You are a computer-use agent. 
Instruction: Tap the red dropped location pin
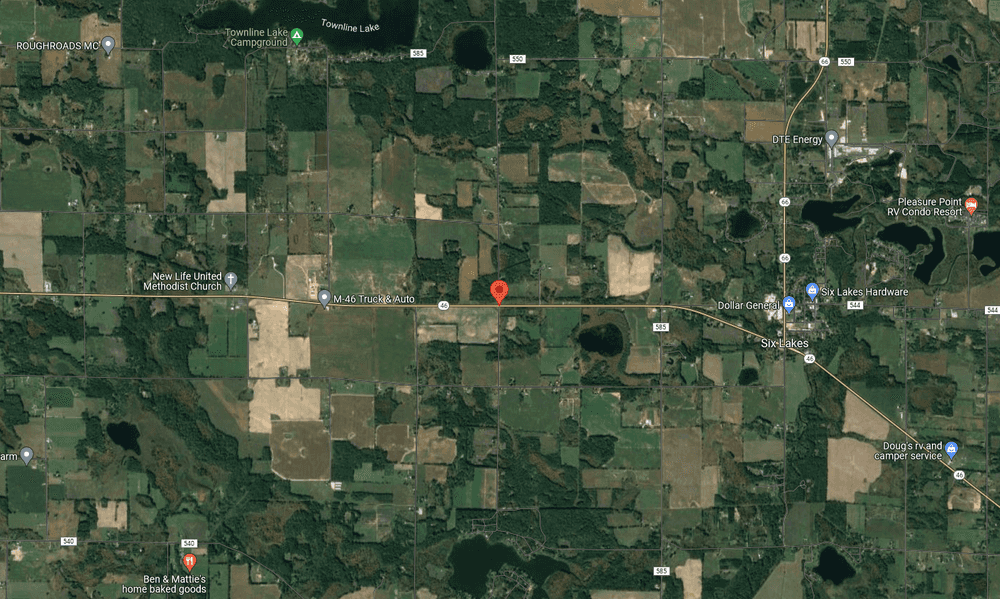pyautogui.click(x=500, y=291)
